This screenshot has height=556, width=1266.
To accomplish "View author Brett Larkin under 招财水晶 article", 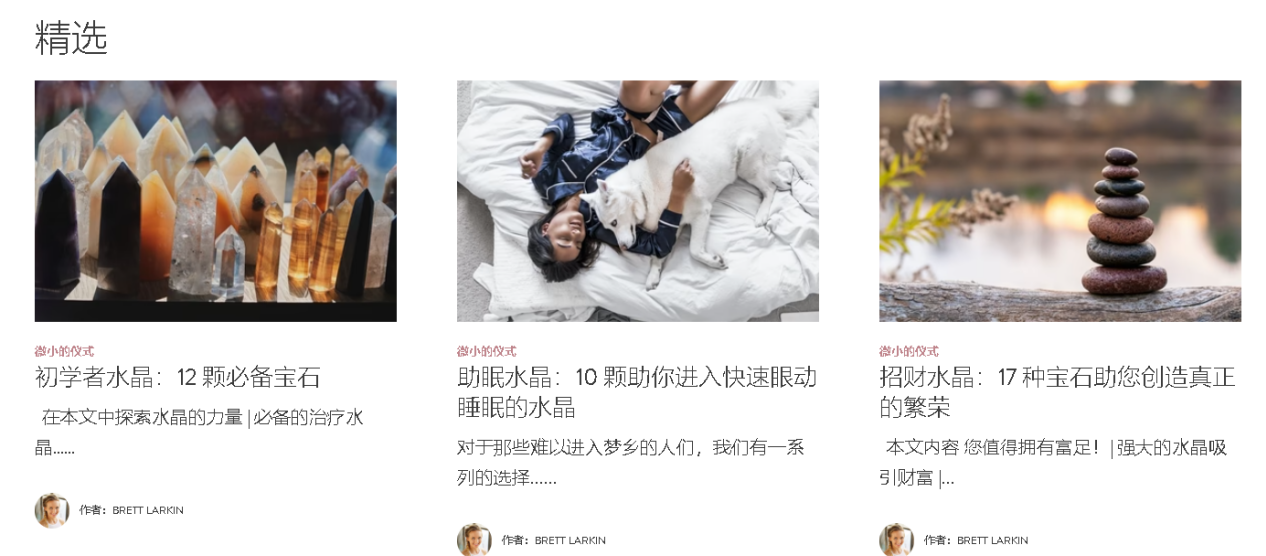I will pos(991,540).
